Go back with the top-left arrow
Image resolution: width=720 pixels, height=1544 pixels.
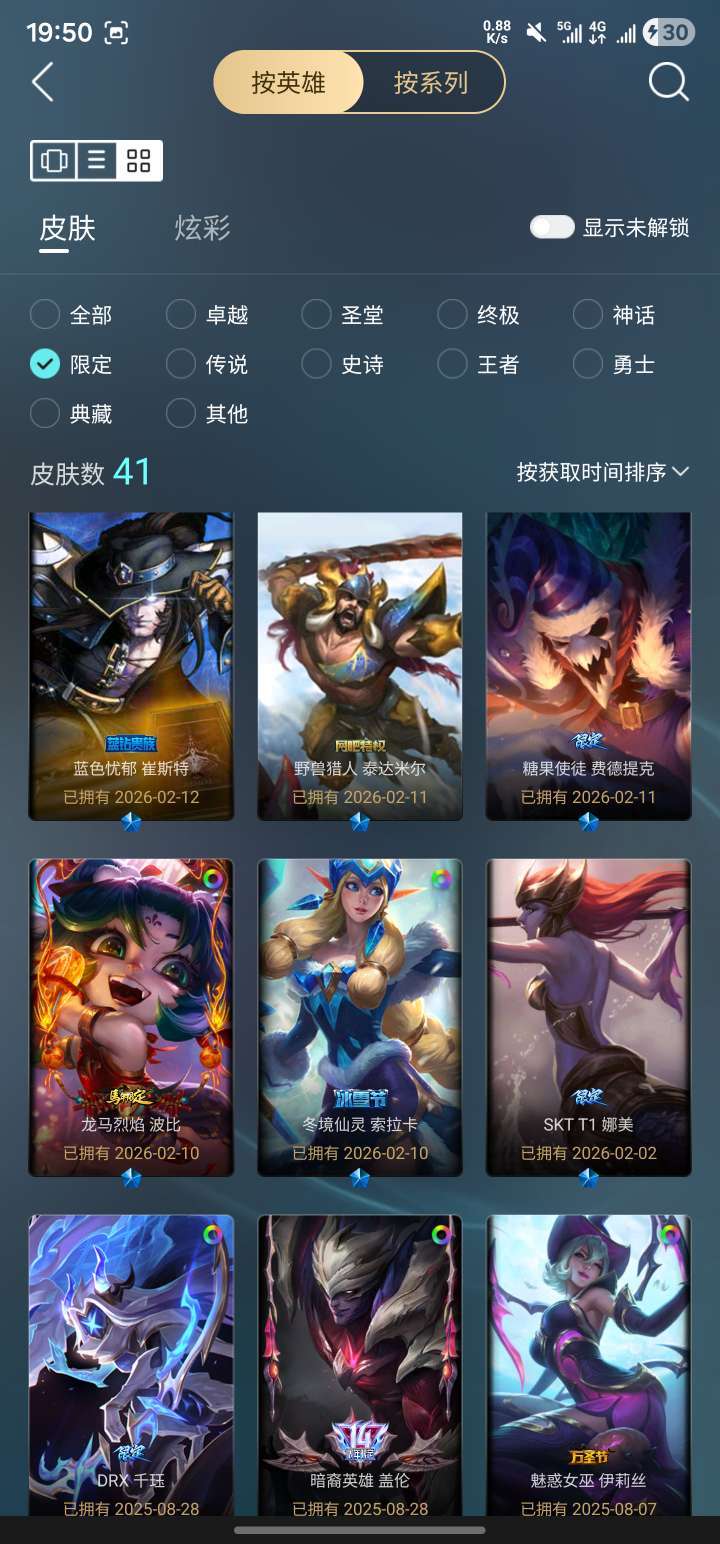click(42, 82)
